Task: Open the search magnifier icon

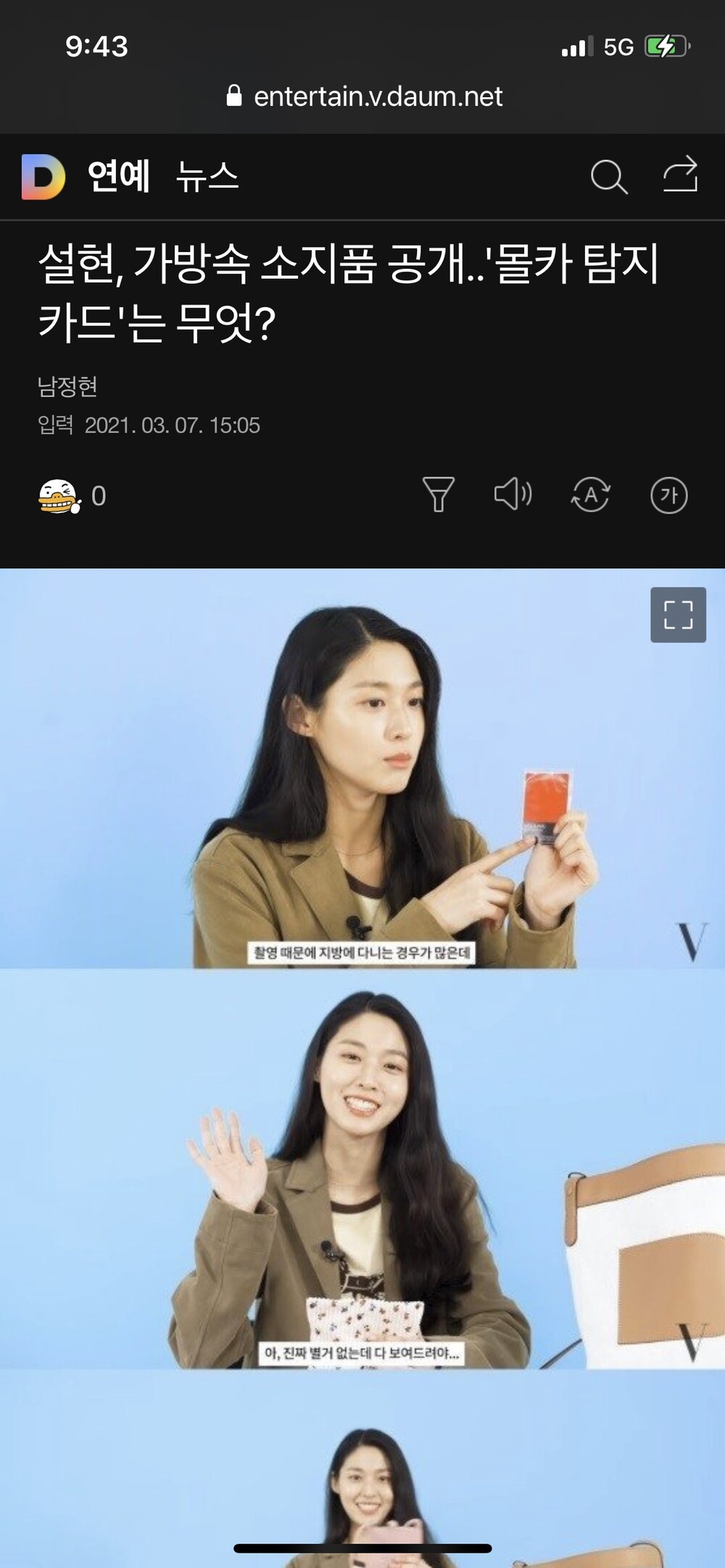Action: tap(608, 176)
